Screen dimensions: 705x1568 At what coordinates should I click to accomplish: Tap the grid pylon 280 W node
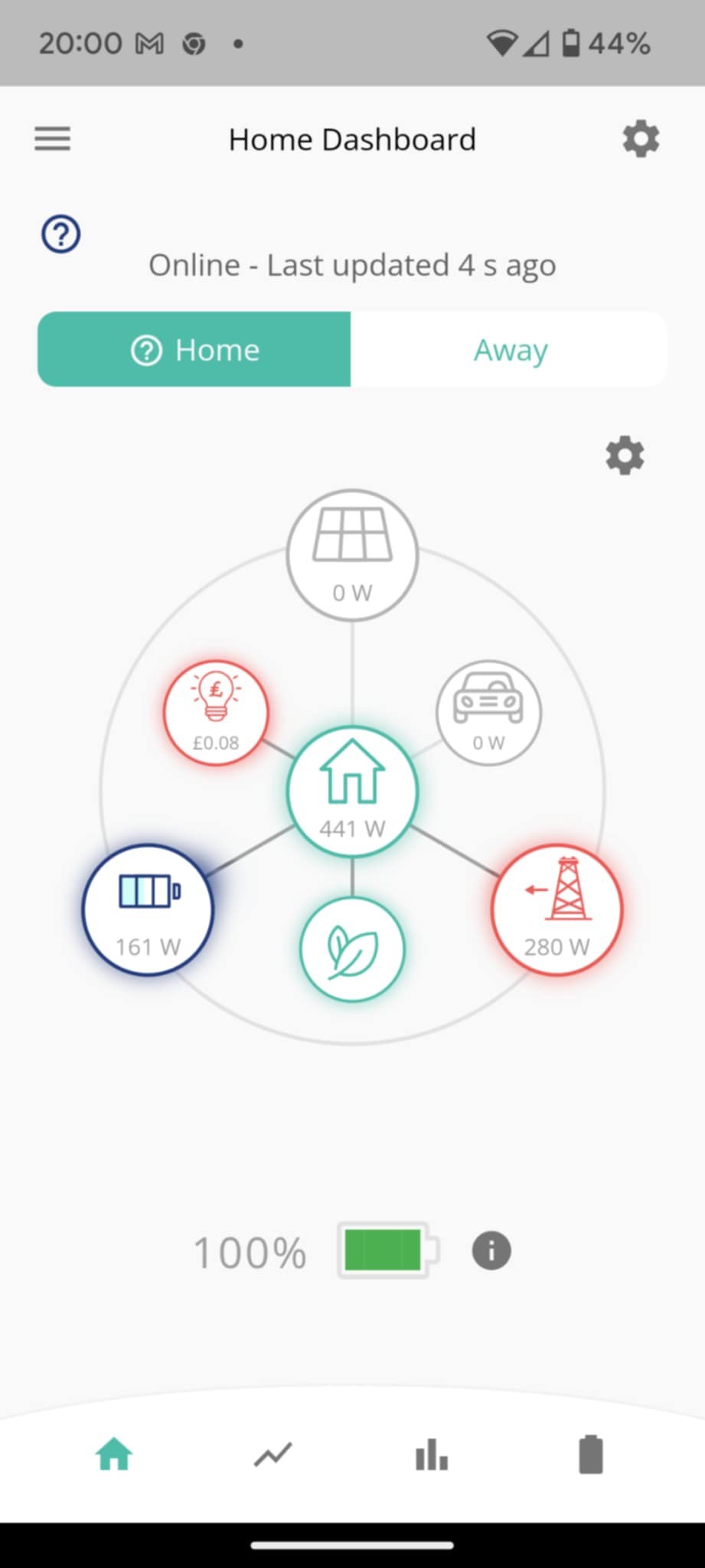[x=556, y=910]
